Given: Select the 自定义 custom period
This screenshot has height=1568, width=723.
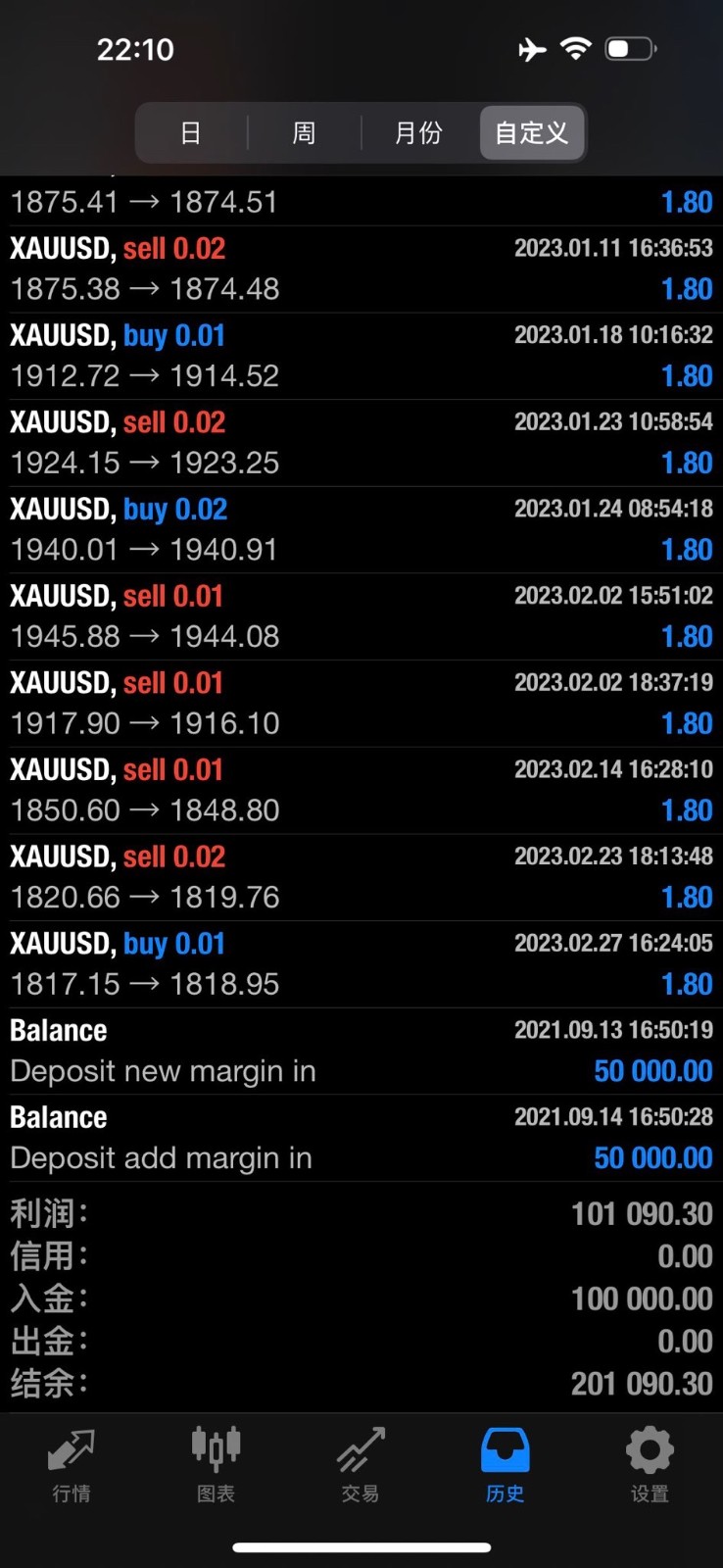Looking at the screenshot, I should click(x=532, y=132).
